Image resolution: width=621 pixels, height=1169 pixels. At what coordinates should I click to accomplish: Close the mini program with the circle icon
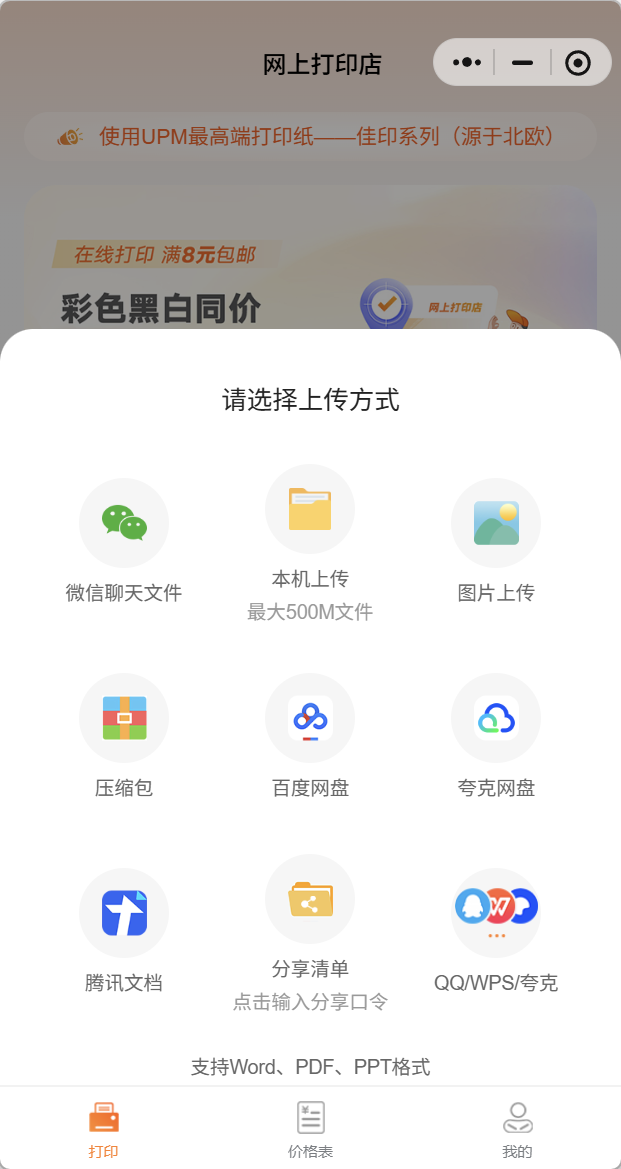point(577,63)
